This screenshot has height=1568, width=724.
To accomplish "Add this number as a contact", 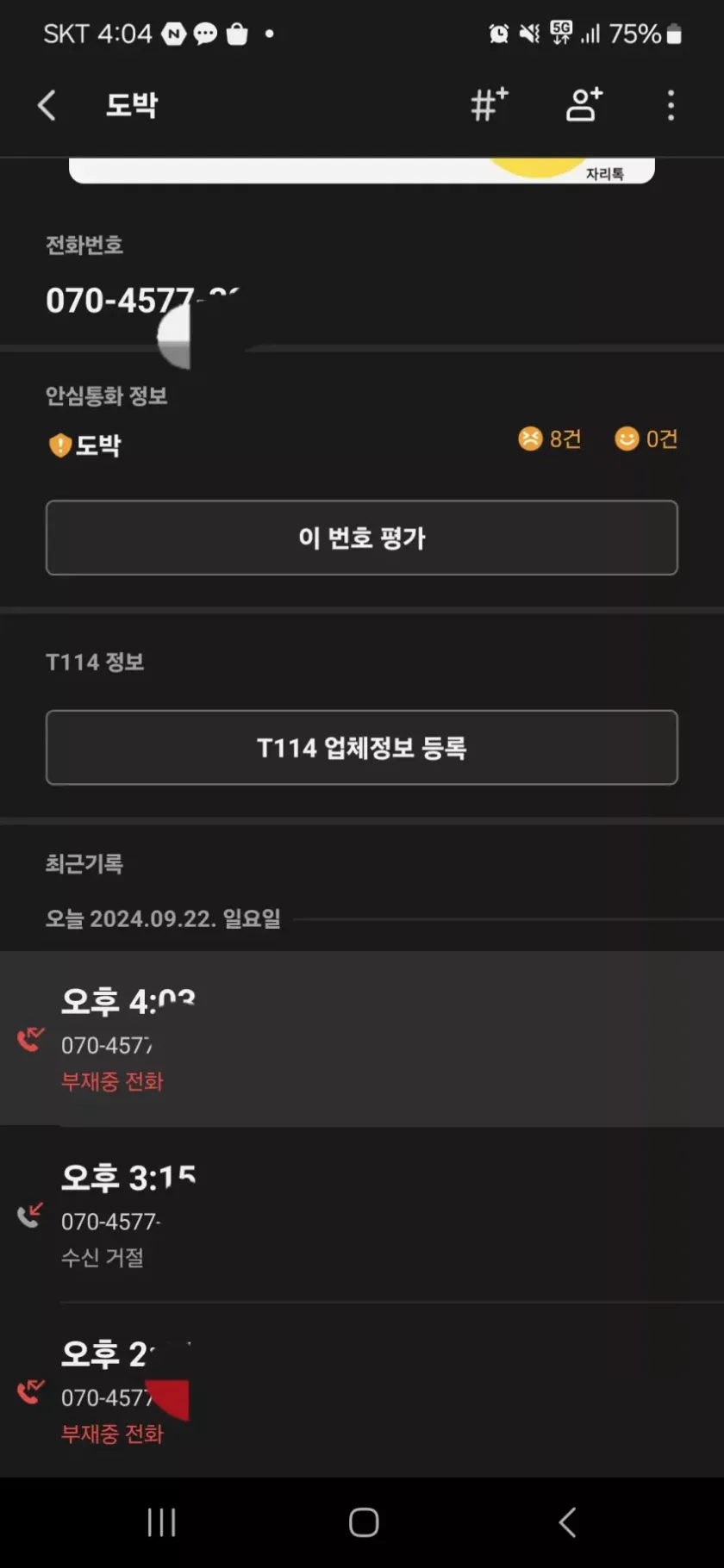I will pyautogui.click(x=584, y=105).
